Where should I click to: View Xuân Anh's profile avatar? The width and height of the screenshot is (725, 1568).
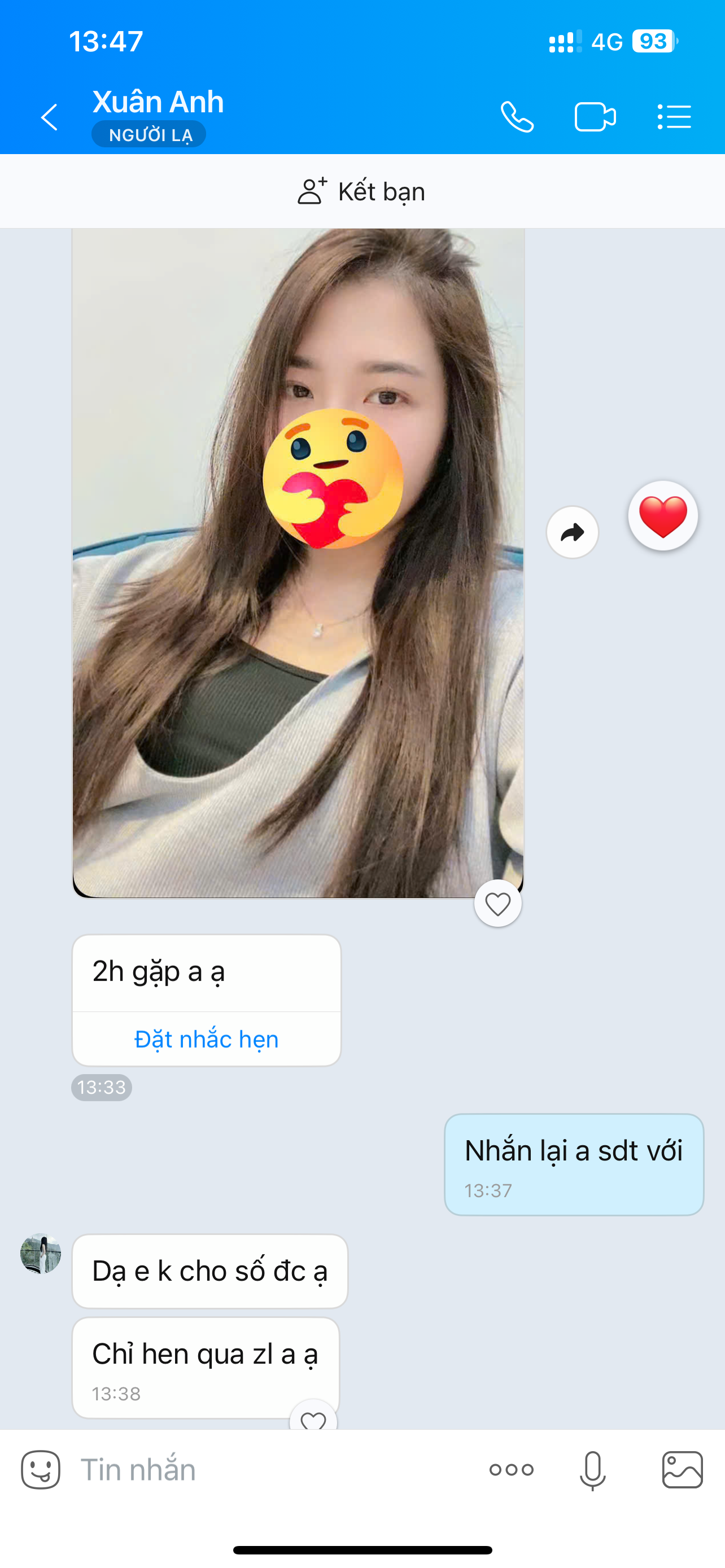coord(41,1253)
